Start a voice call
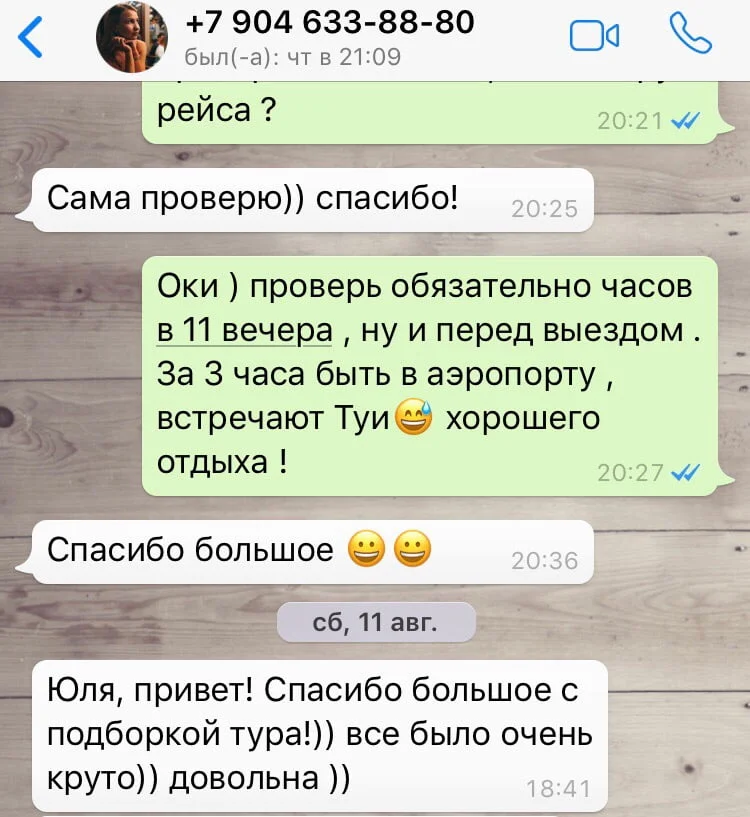Image resolution: width=750 pixels, height=817 pixels. [x=690, y=36]
